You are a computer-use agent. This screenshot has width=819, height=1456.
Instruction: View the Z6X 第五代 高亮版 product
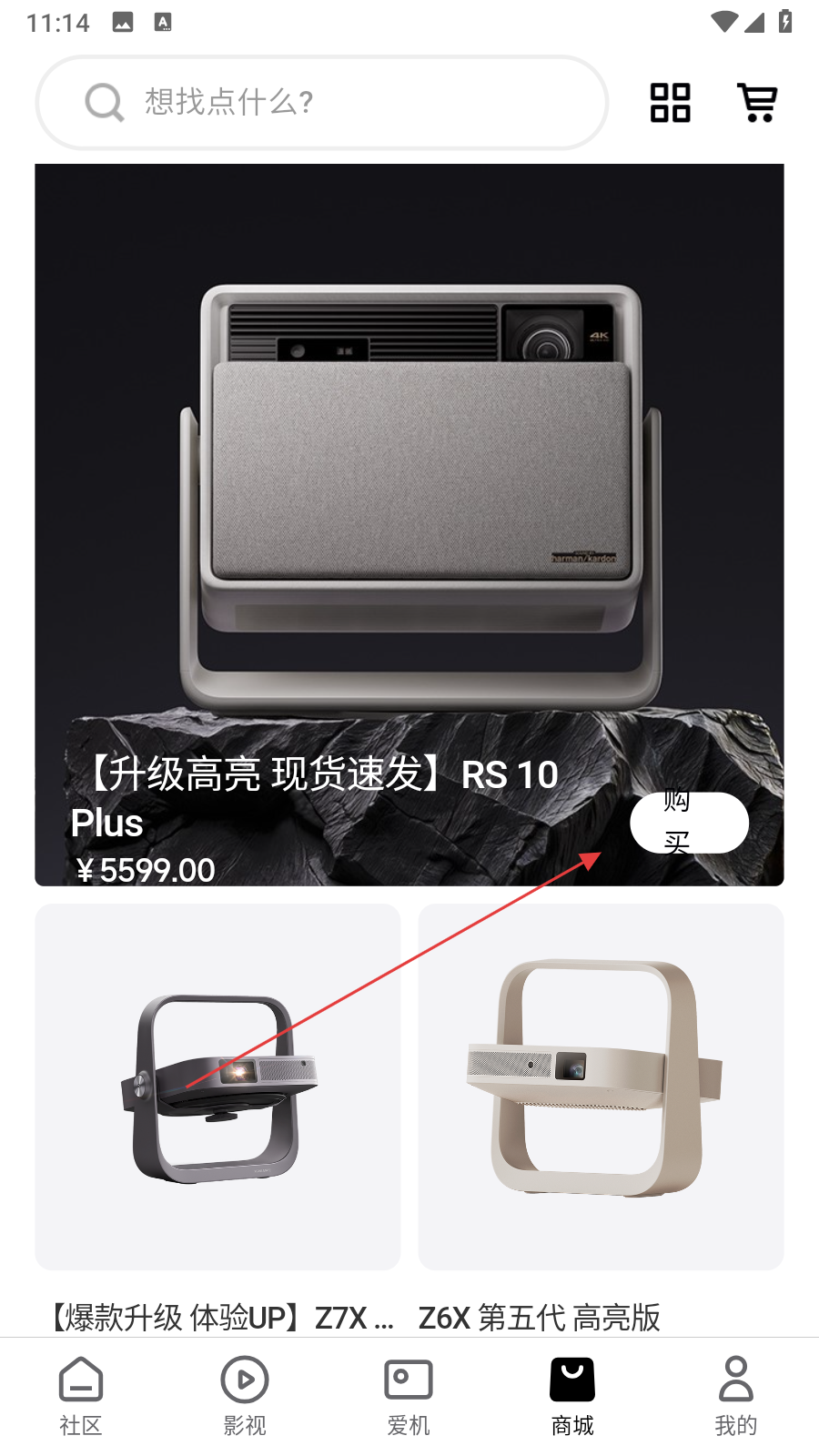pyautogui.click(x=601, y=1087)
